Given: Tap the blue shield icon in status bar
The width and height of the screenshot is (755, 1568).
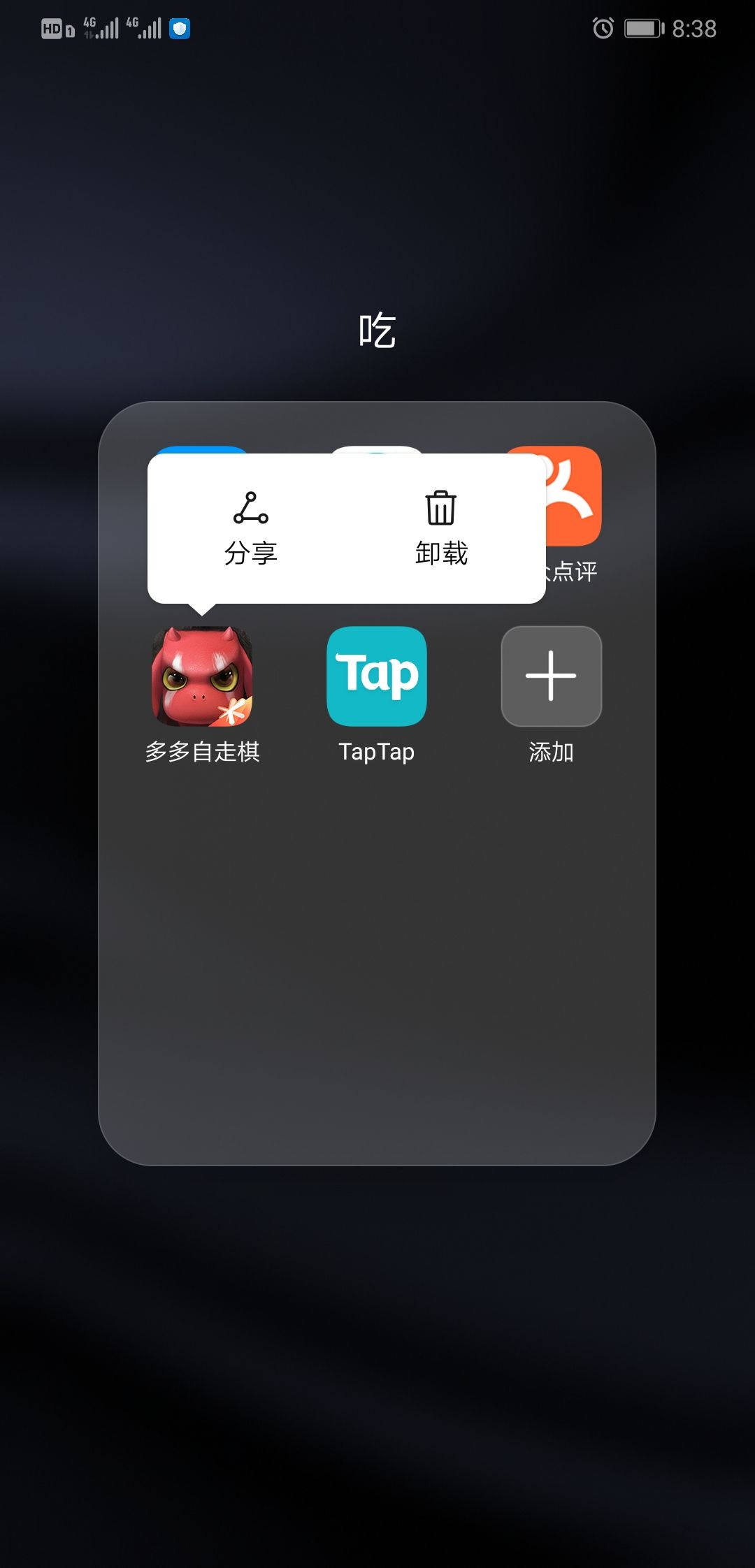Looking at the screenshot, I should pyautogui.click(x=180, y=29).
